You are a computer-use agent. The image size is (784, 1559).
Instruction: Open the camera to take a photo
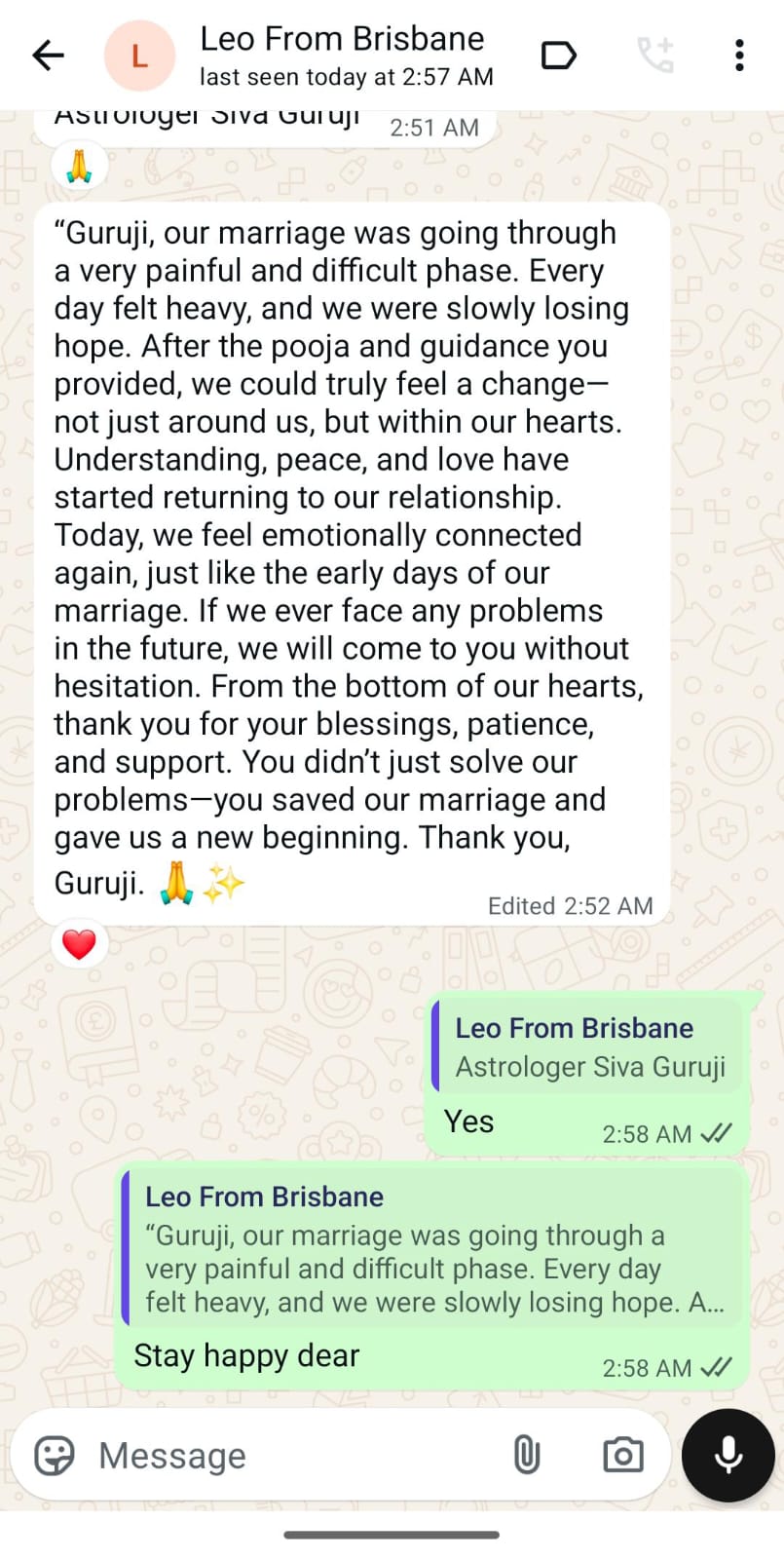[x=622, y=1456]
